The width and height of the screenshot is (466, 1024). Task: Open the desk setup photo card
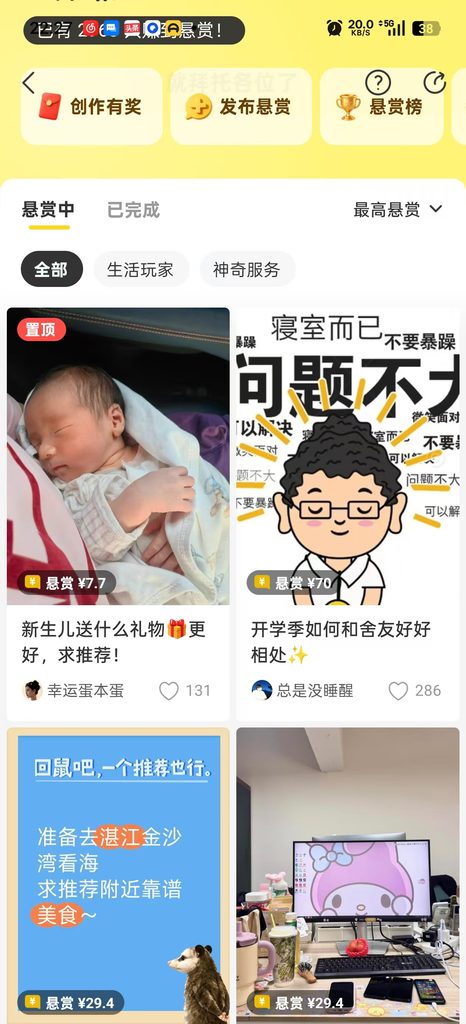tap(348, 875)
